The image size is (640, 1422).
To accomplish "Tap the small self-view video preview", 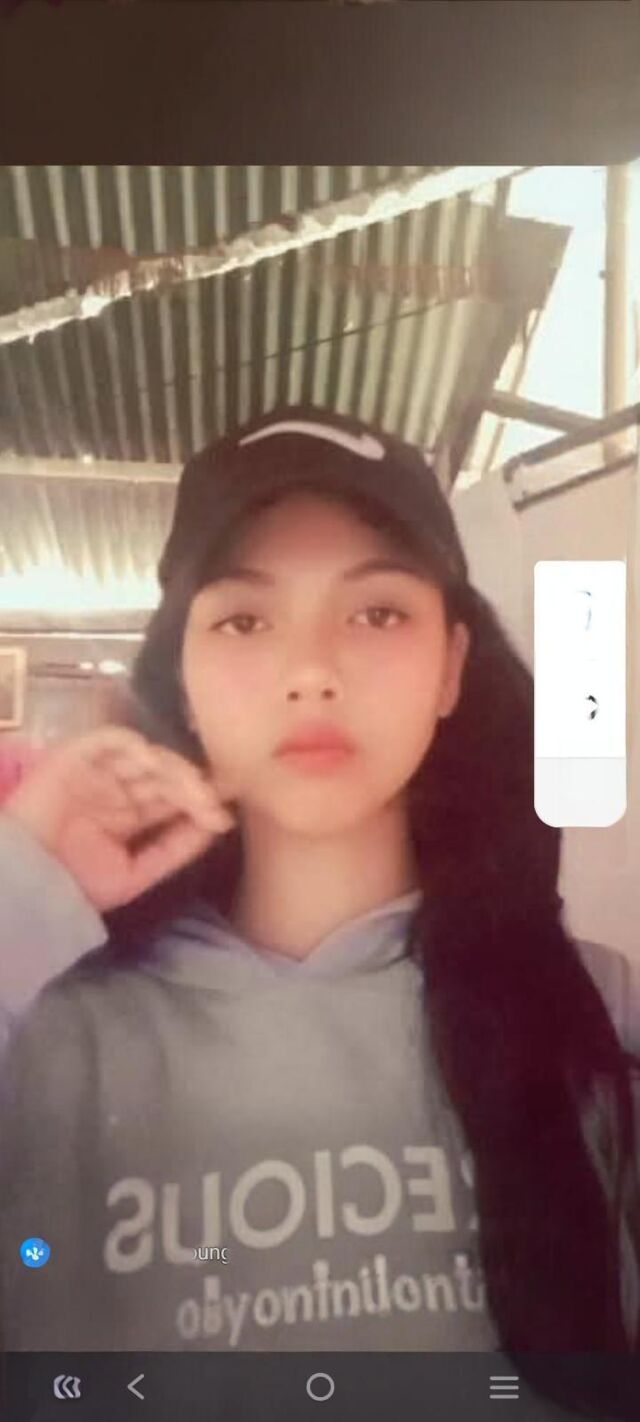I will [580, 692].
